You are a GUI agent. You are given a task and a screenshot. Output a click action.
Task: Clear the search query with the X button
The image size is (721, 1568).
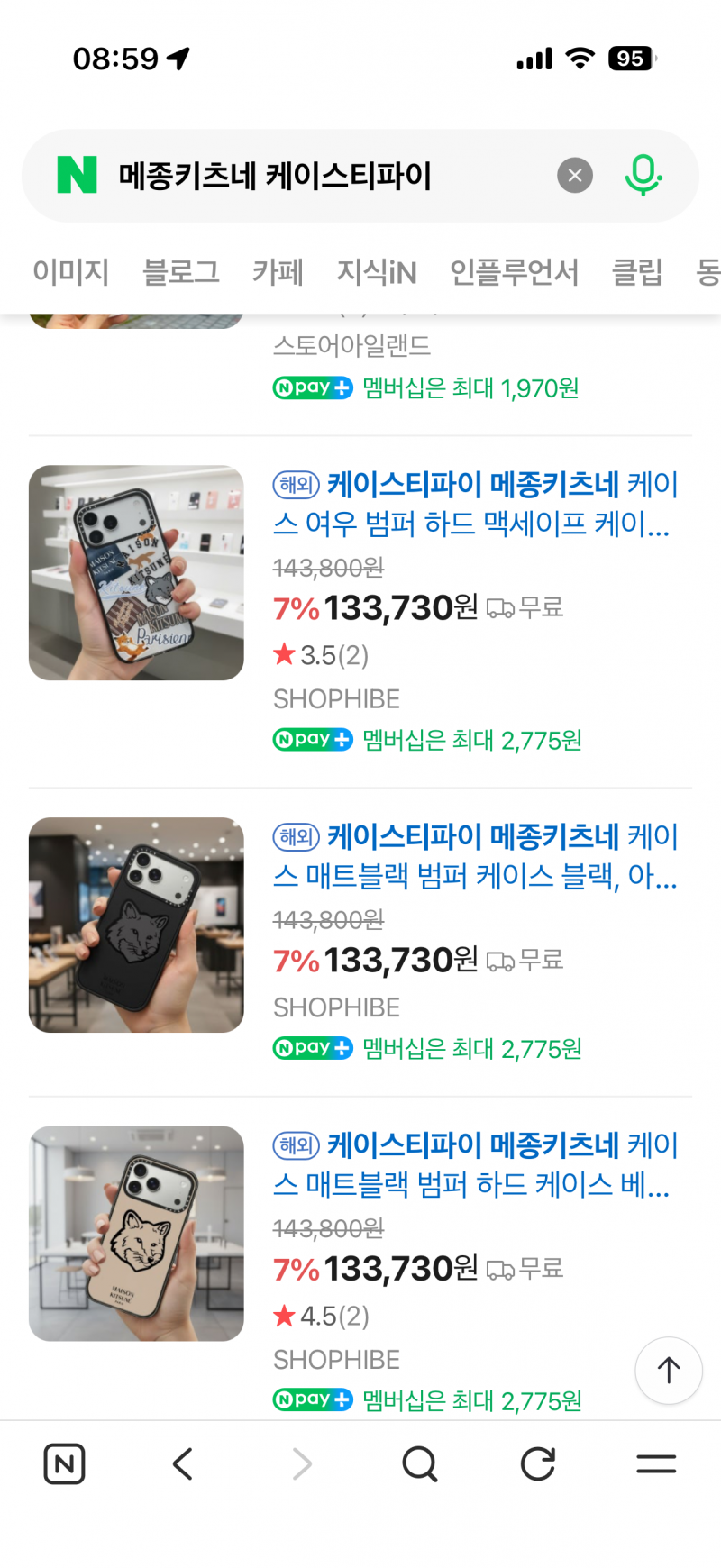575,175
